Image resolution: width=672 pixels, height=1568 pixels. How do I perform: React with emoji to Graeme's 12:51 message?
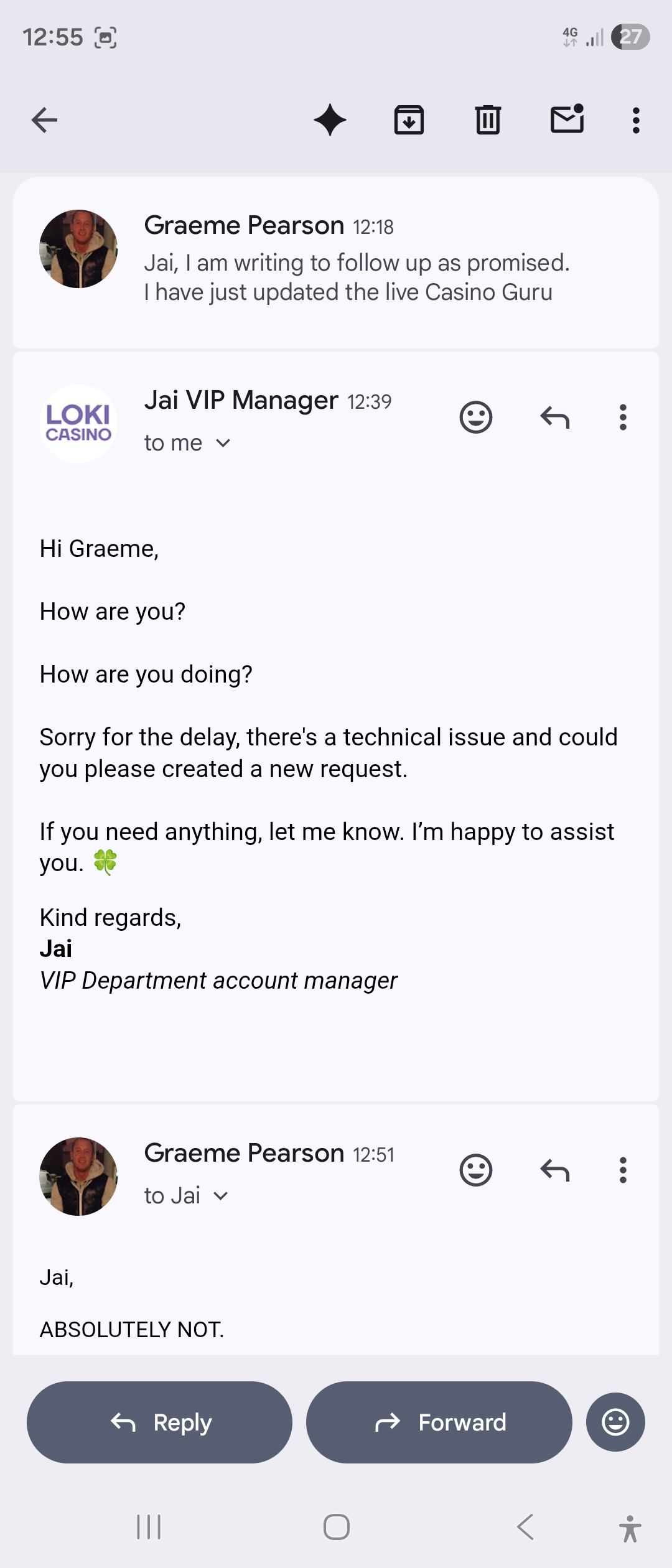tap(476, 1170)
